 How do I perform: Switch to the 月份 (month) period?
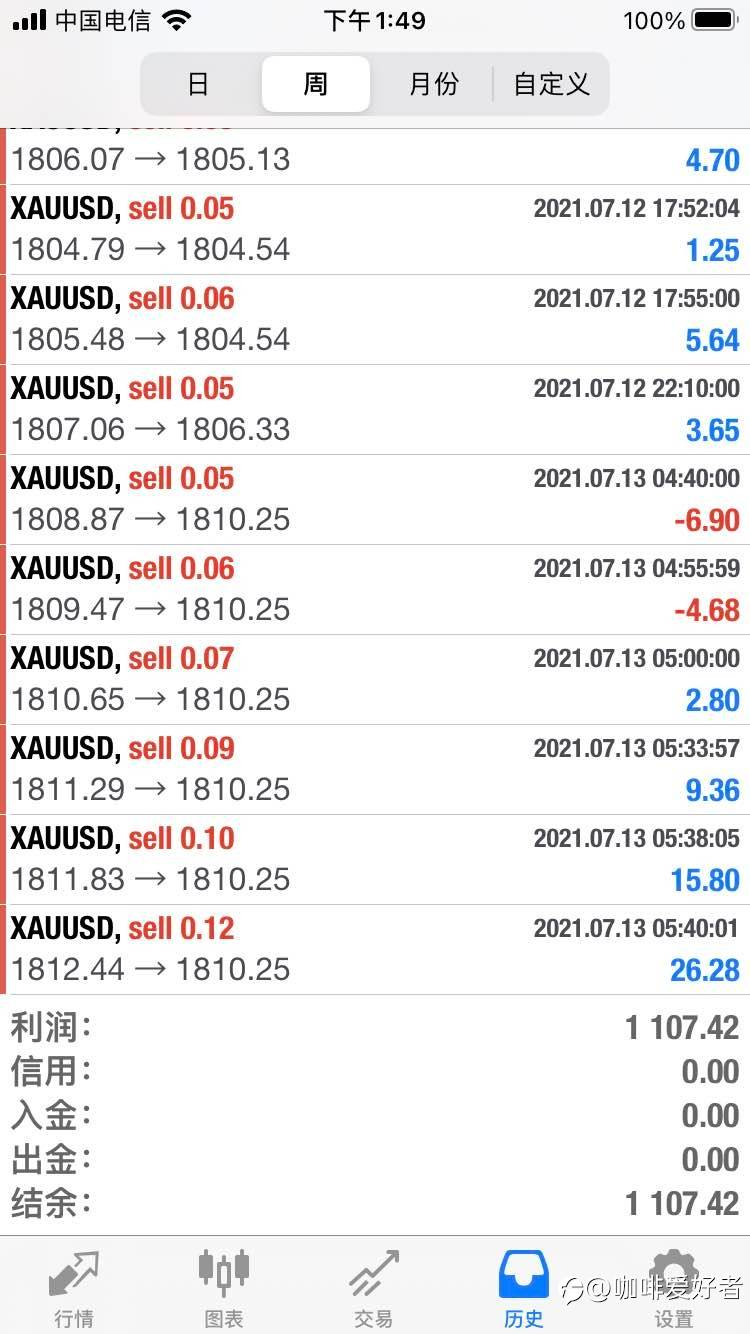[x=433, y=84]
